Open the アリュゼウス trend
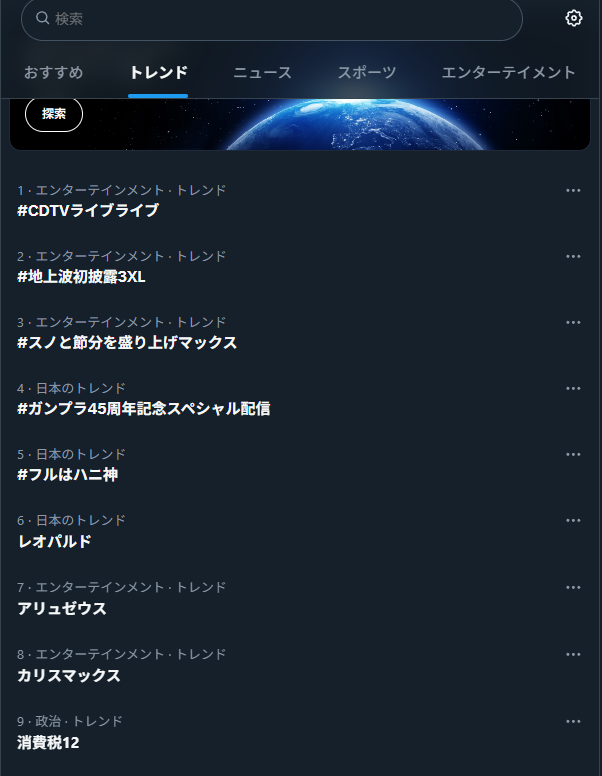 62,609
